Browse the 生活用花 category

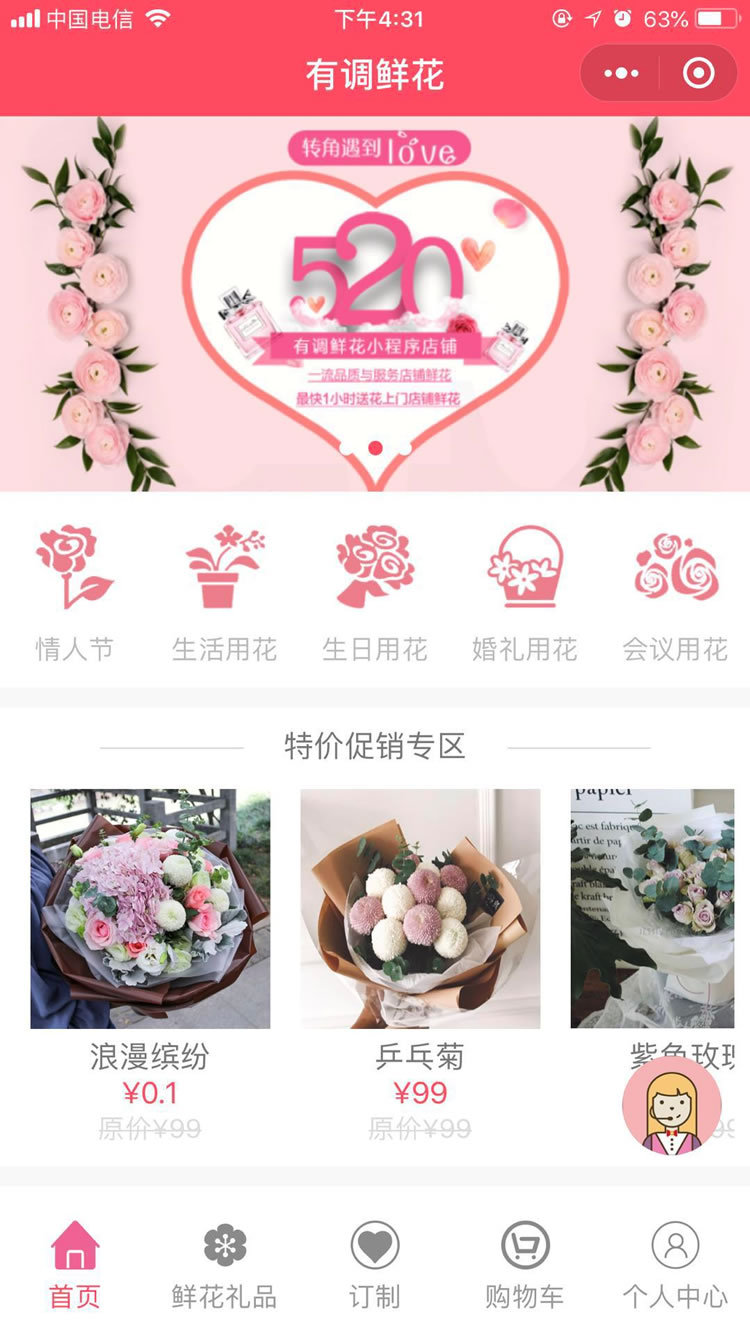[x=225, y=592]
